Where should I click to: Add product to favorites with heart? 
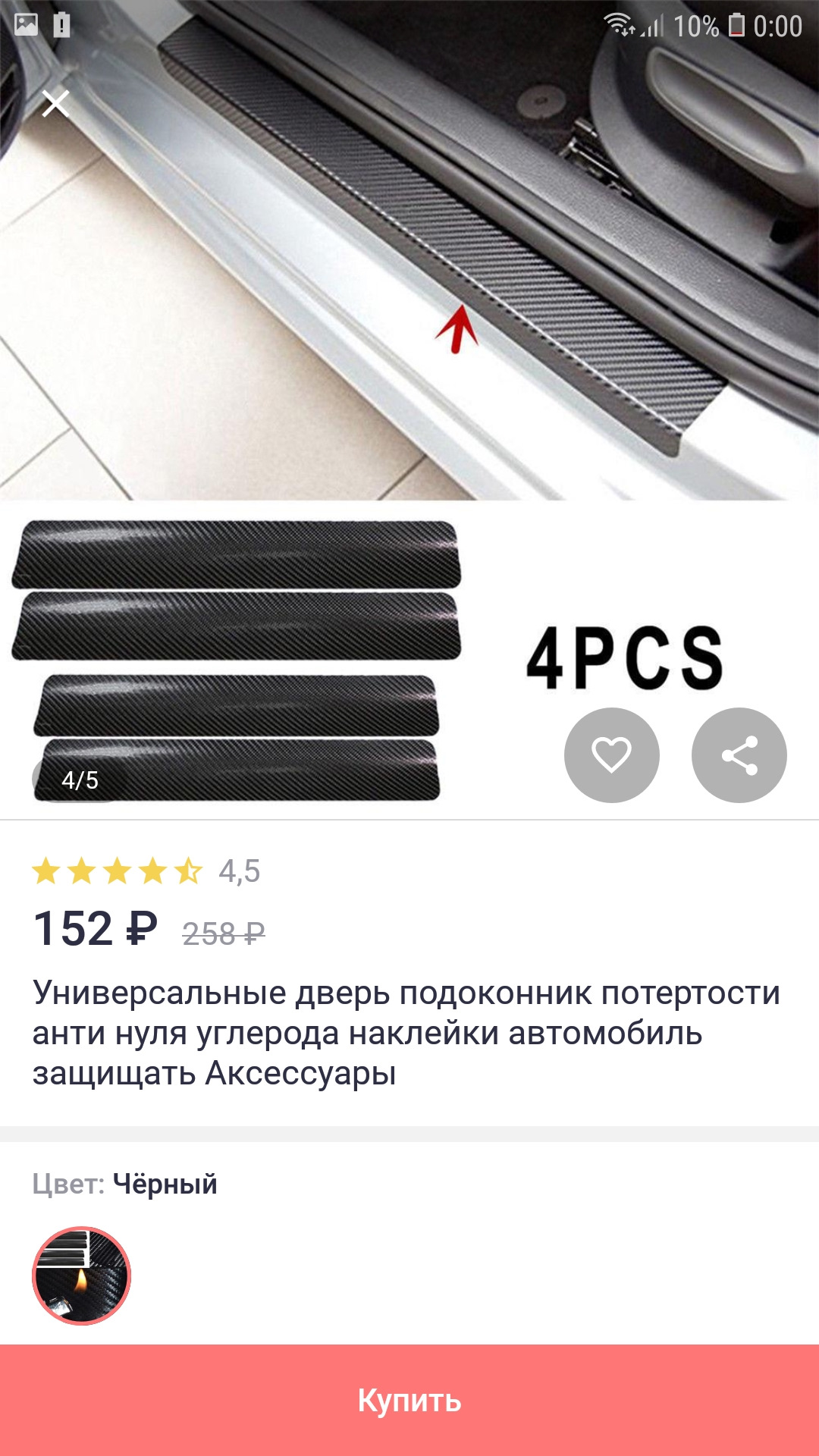pos(611,755)
